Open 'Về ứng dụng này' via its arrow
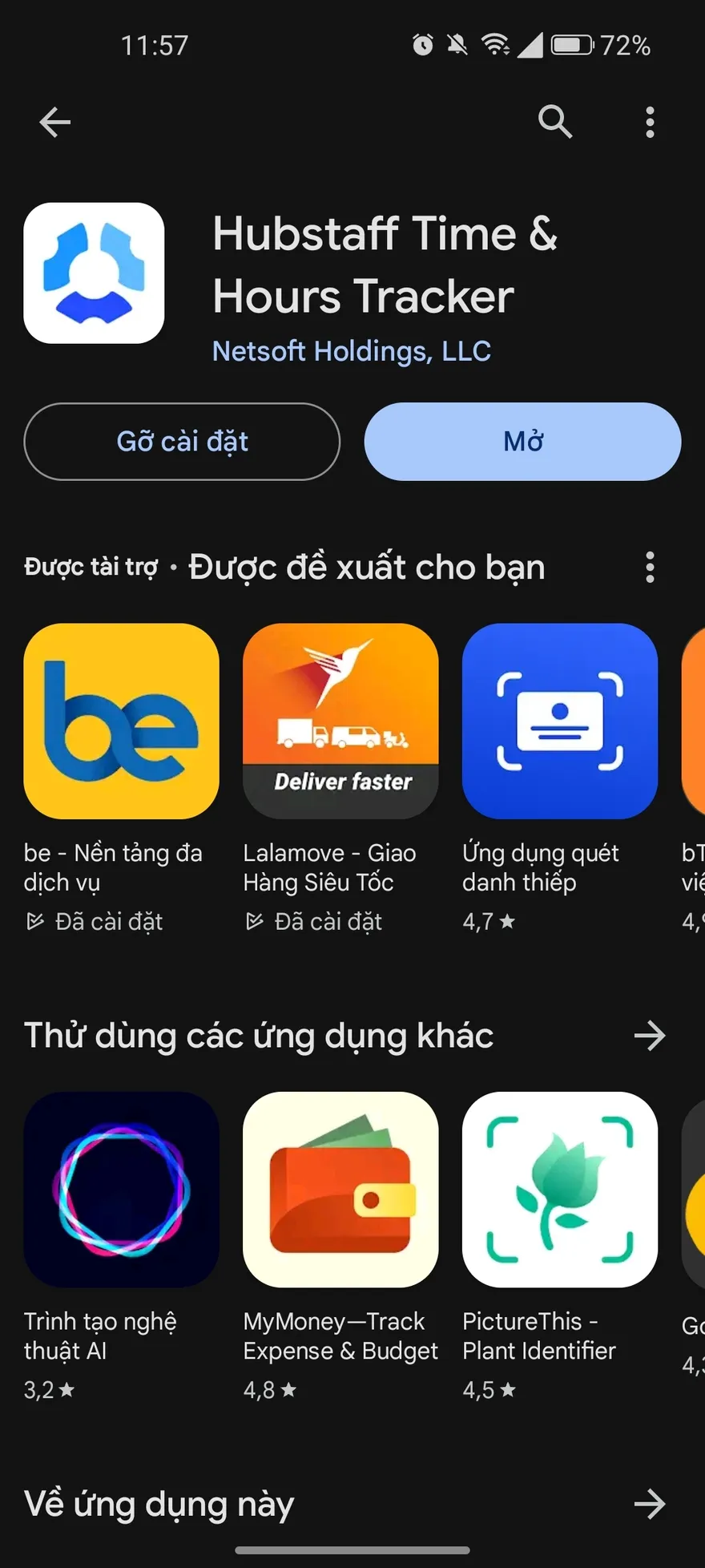This screenshot has height=1568, width=705. (x=651, y=1504)
